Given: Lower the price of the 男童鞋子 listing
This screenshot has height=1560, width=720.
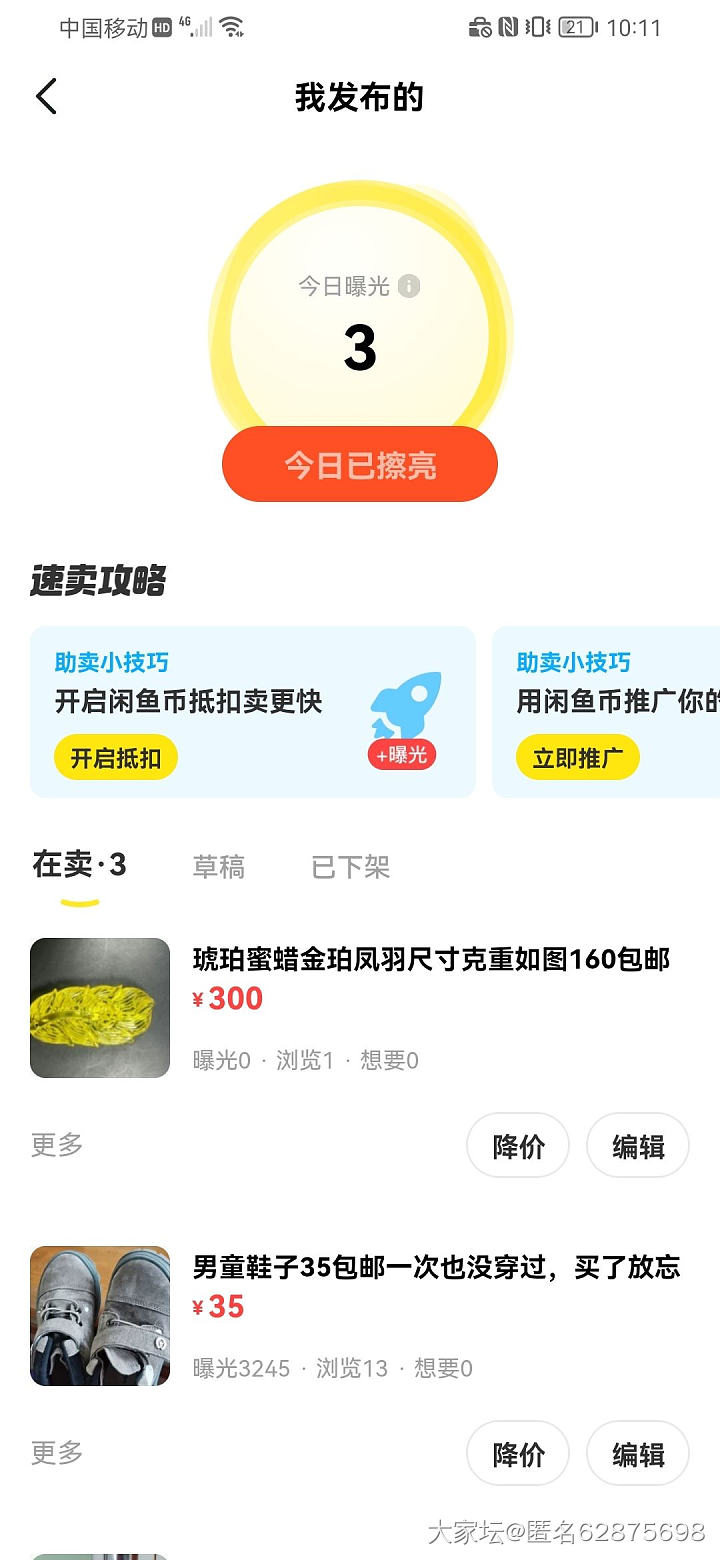Looking at the screenshot, I should pyautogui.click(x=518, y=1454).
